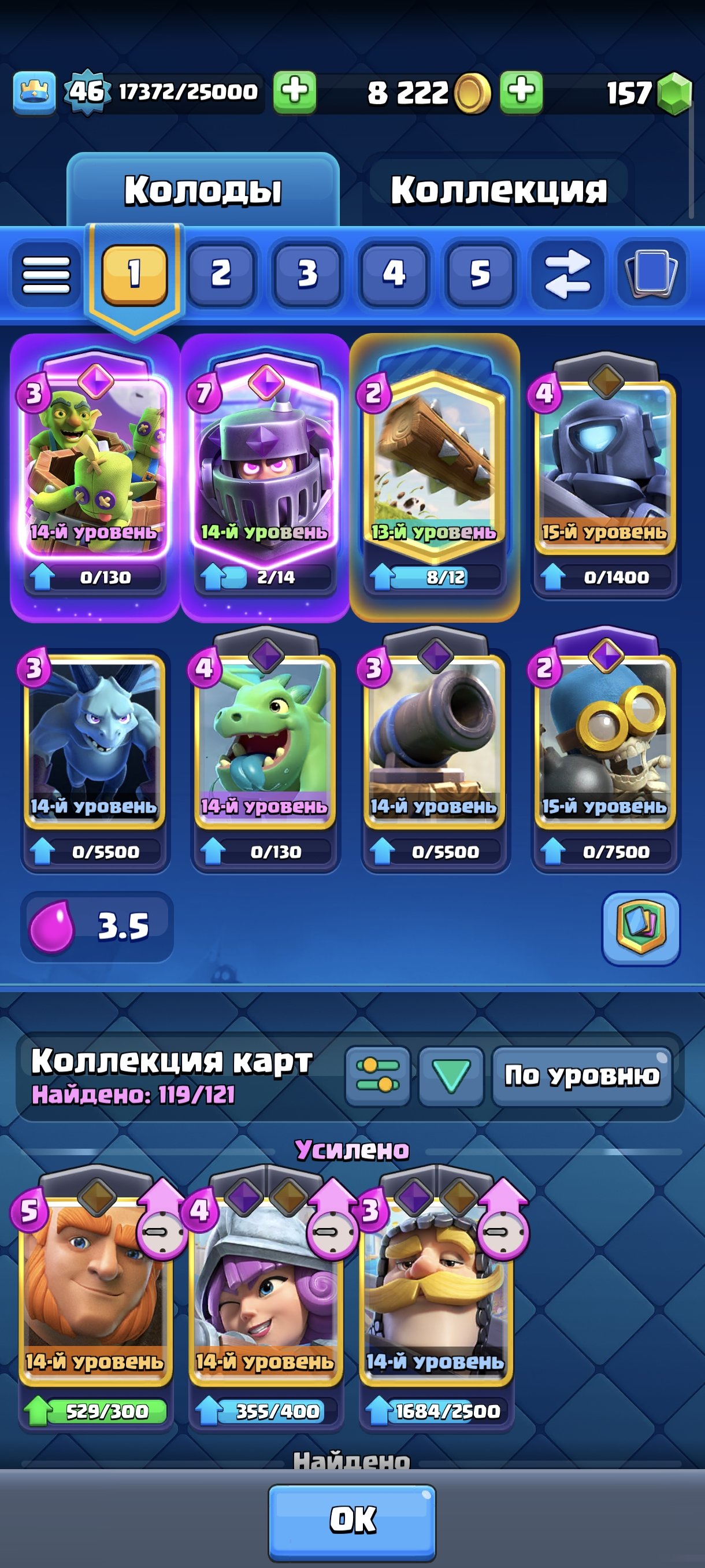This screenshot has height=1568, width=705.
Task: Open the collection filter sliders
Action: pyautogui.click(x=377, y=1075)
